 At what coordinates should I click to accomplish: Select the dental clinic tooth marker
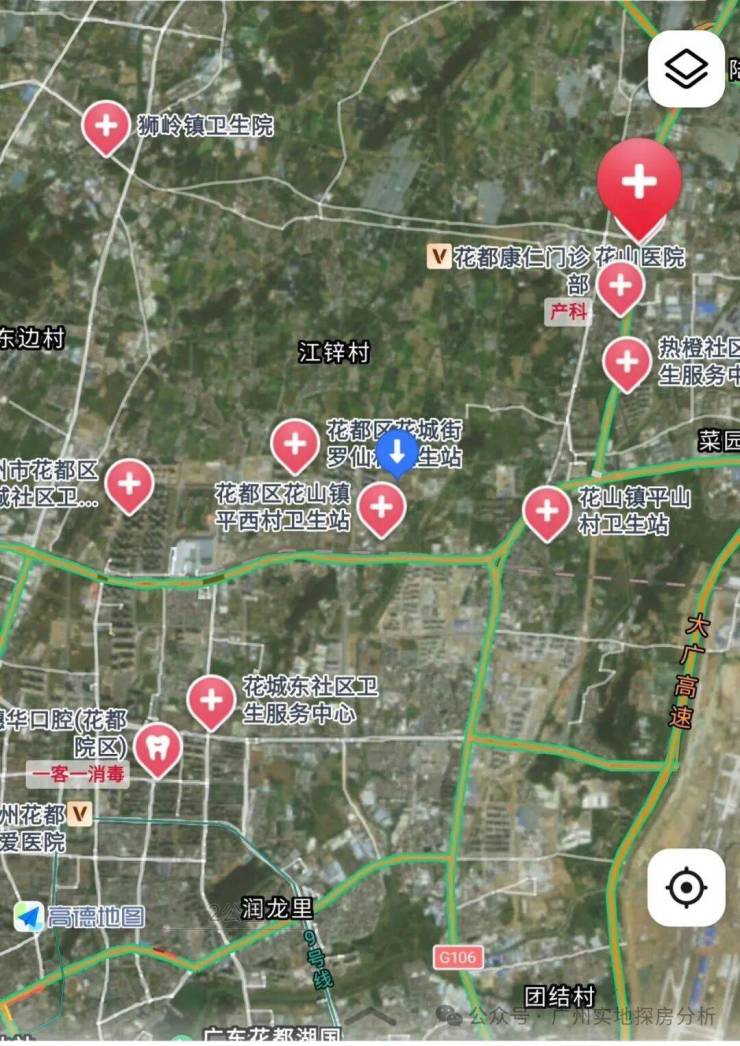158,748
